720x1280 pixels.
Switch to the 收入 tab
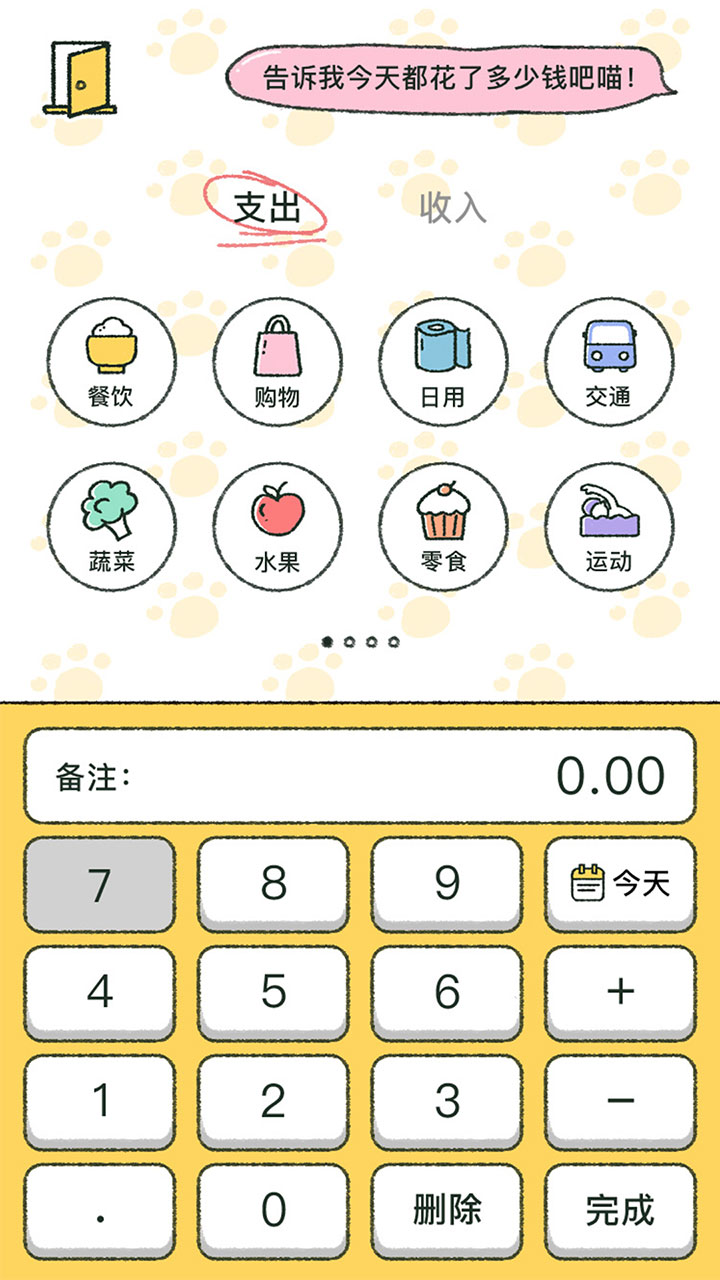pos(452,207)
